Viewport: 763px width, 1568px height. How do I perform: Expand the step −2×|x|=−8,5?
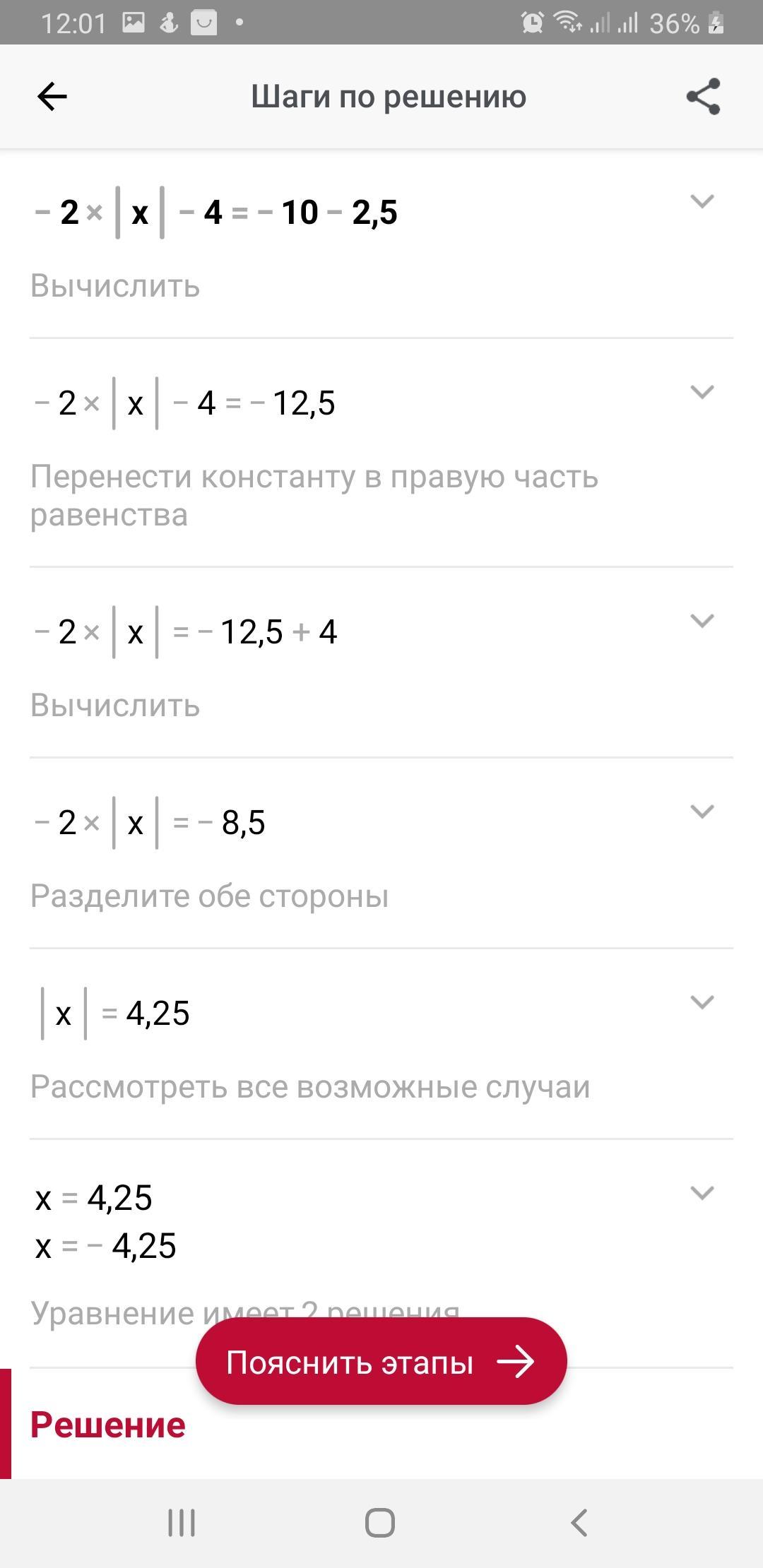point(702,812)
